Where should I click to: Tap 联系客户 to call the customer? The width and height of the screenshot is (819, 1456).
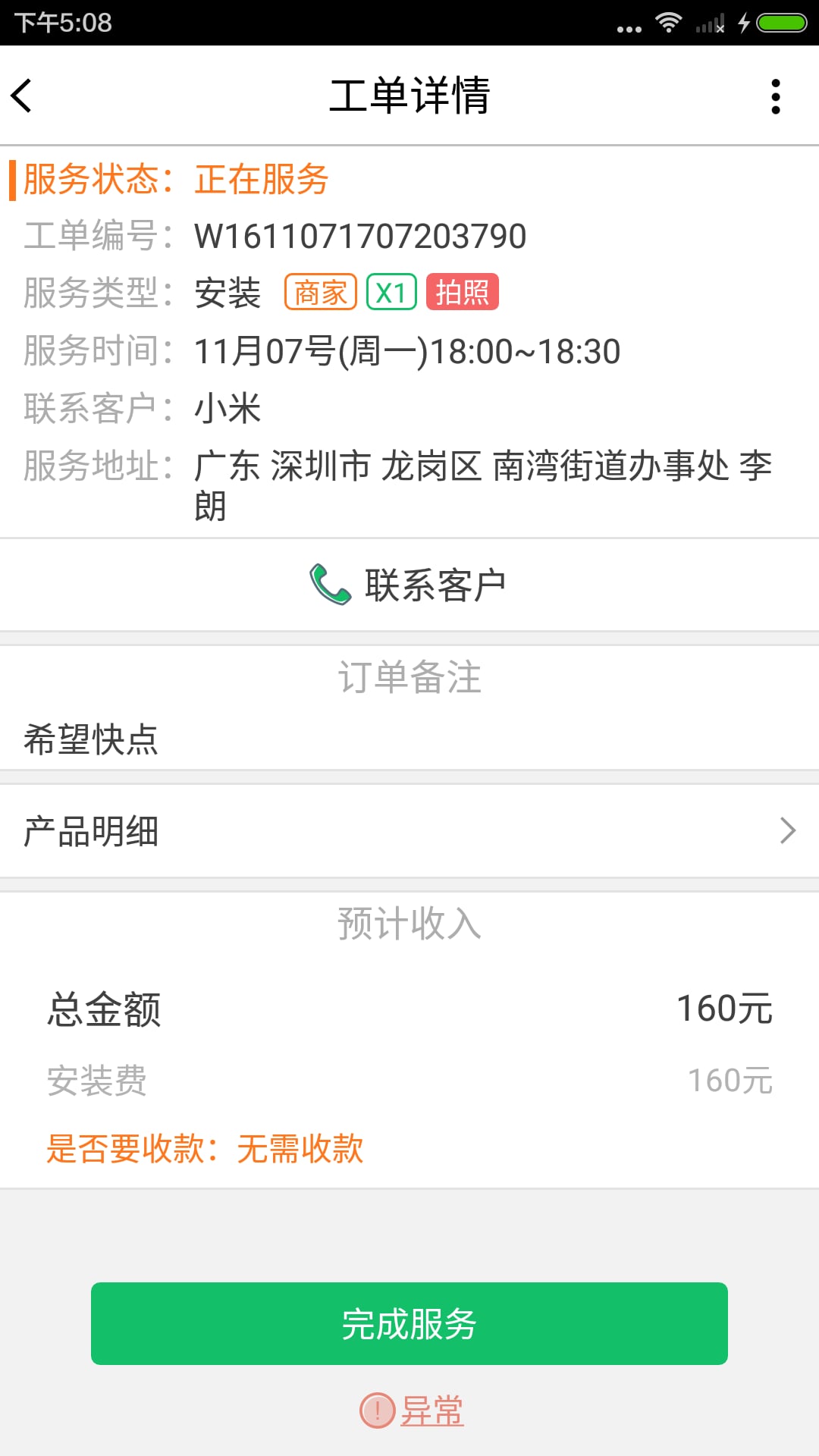(409, 585)
